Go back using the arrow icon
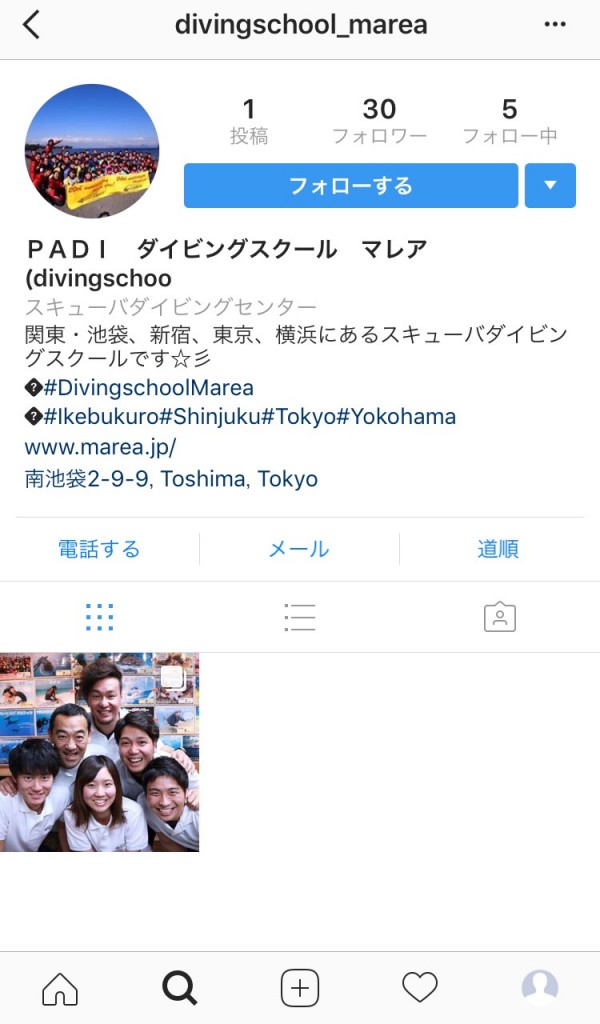 click(32, 25)
